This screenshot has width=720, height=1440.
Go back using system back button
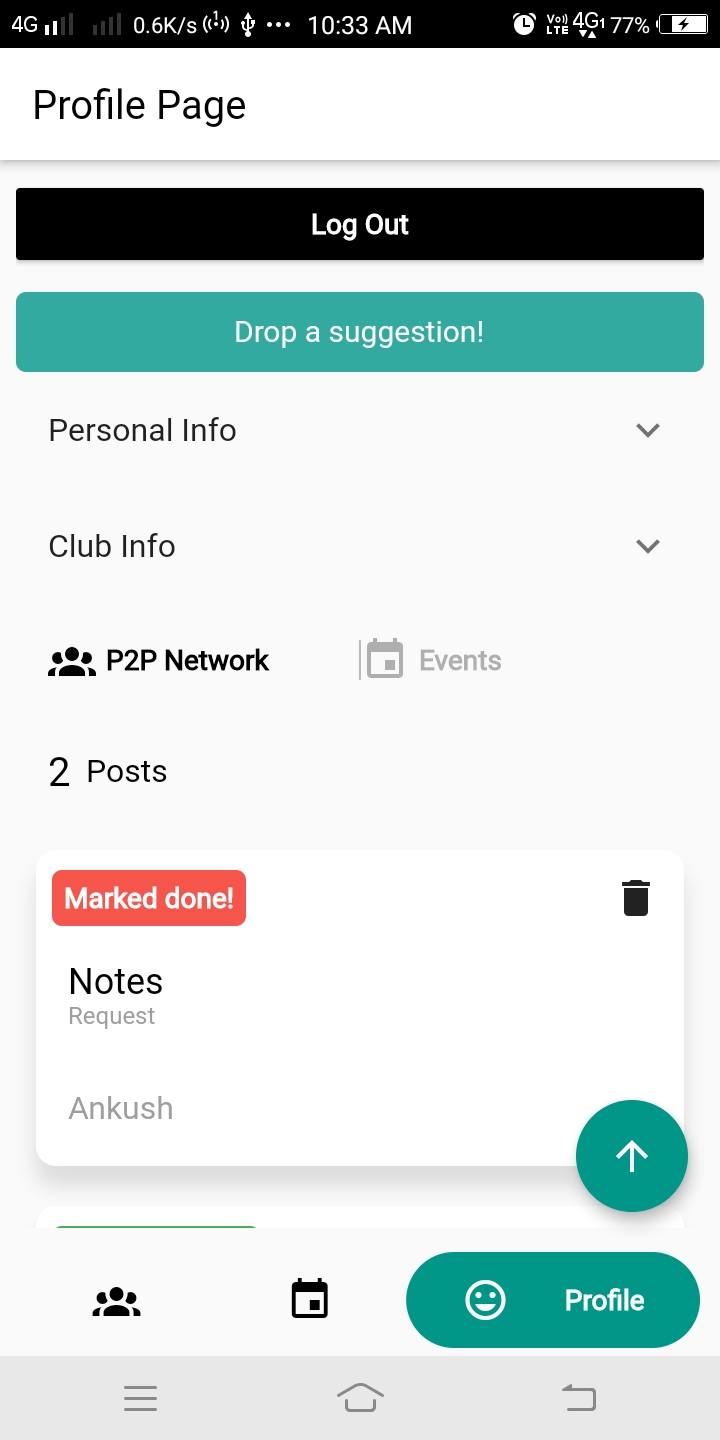(x=579, y=1398)
